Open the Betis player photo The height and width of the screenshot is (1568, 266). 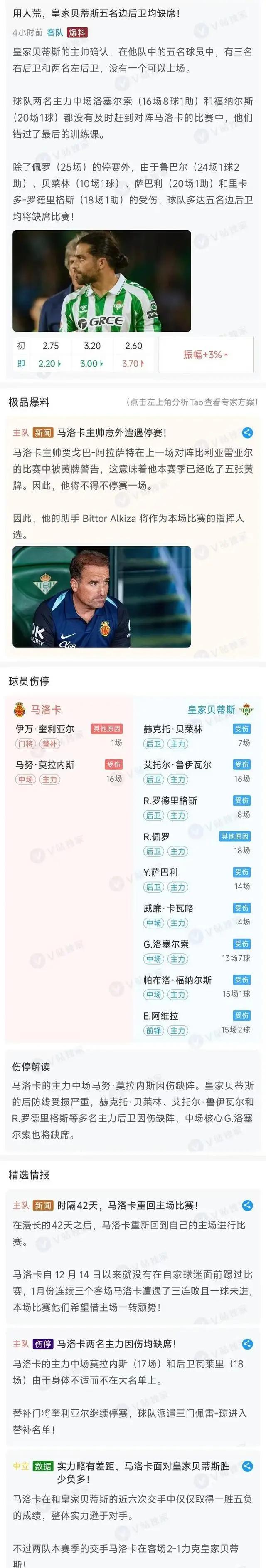pos(101,280)
